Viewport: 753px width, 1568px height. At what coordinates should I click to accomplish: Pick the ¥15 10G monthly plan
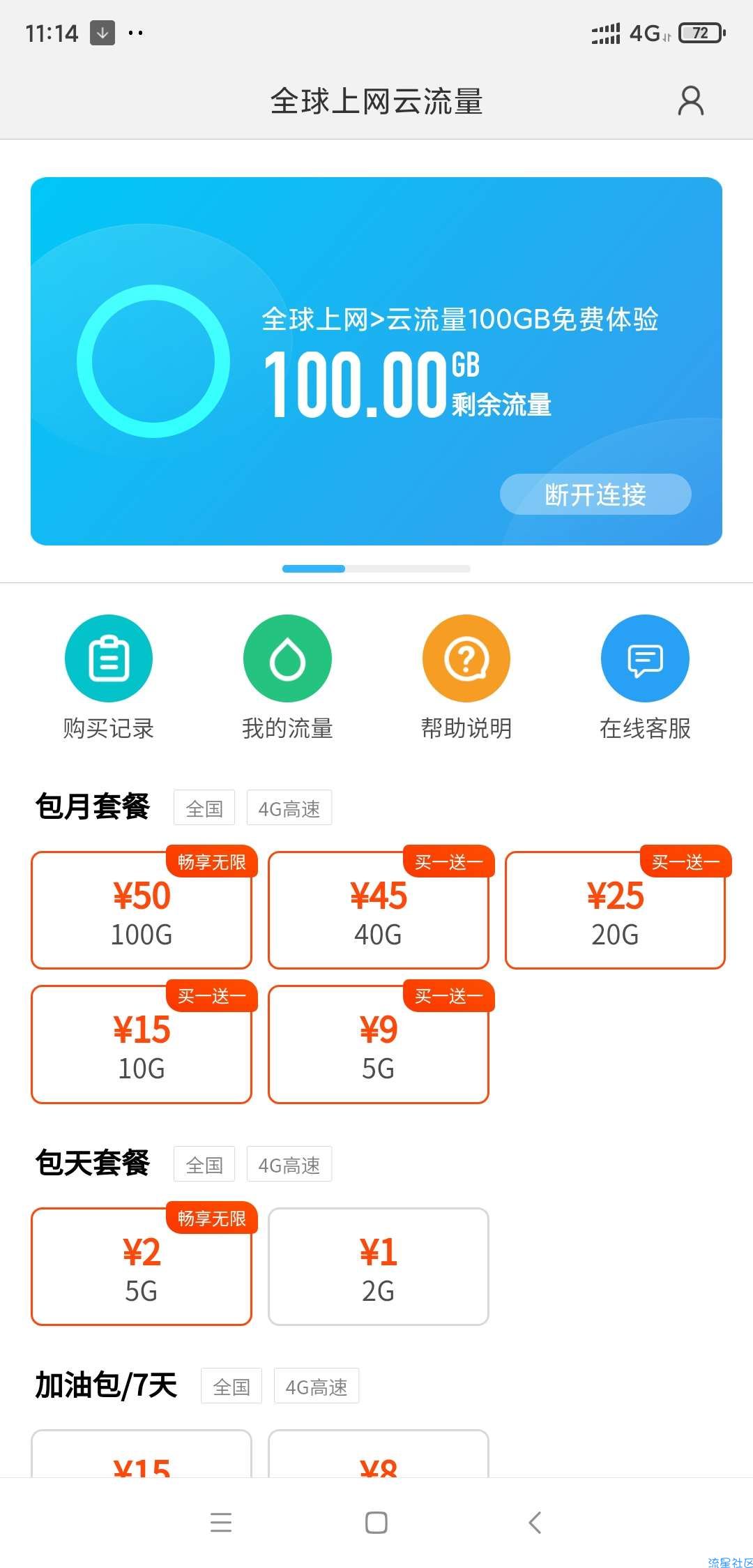(x=142, y=1044)
